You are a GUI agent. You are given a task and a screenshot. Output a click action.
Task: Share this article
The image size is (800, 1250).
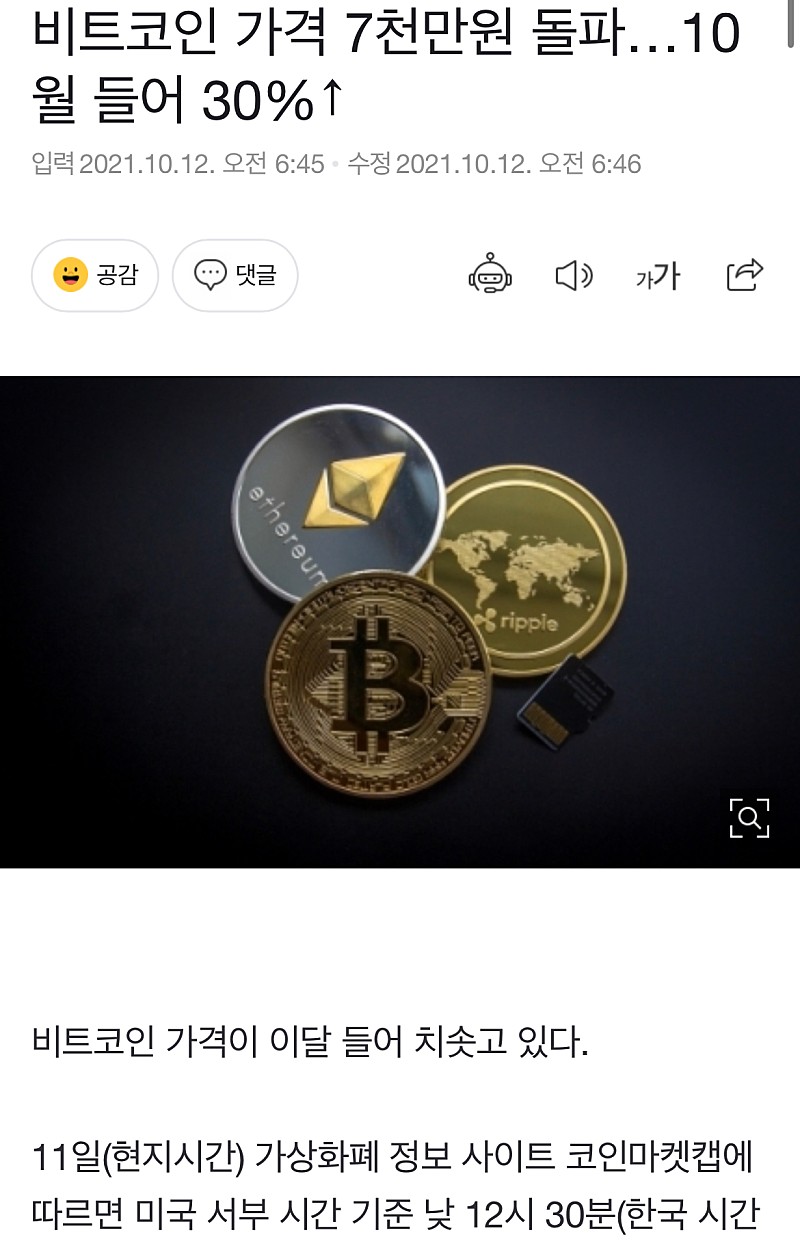pyautogui.click(x=744, y=275)
